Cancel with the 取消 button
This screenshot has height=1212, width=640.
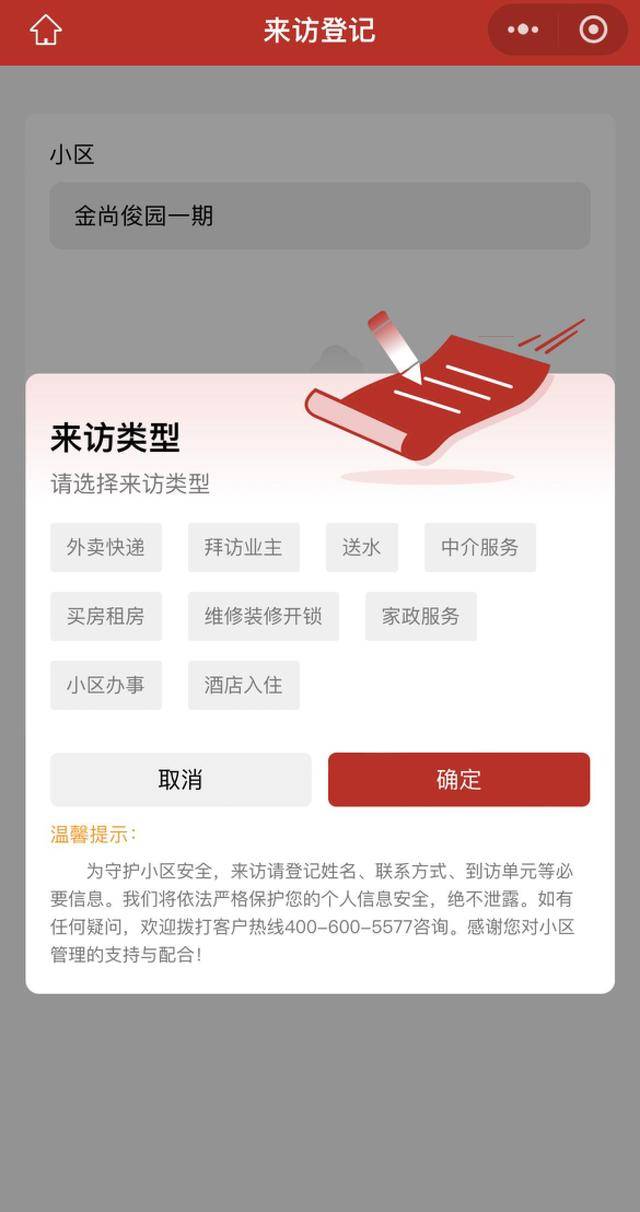pyautogui.click(x=180, y=780)
